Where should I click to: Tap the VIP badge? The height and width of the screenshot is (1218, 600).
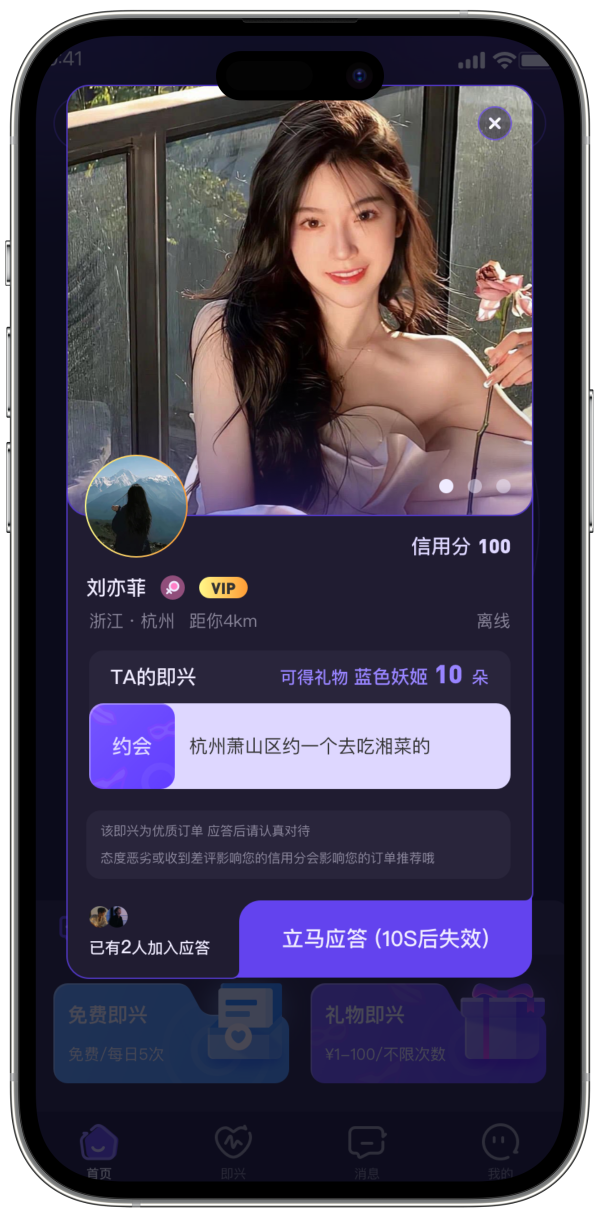tap(223, 588)
